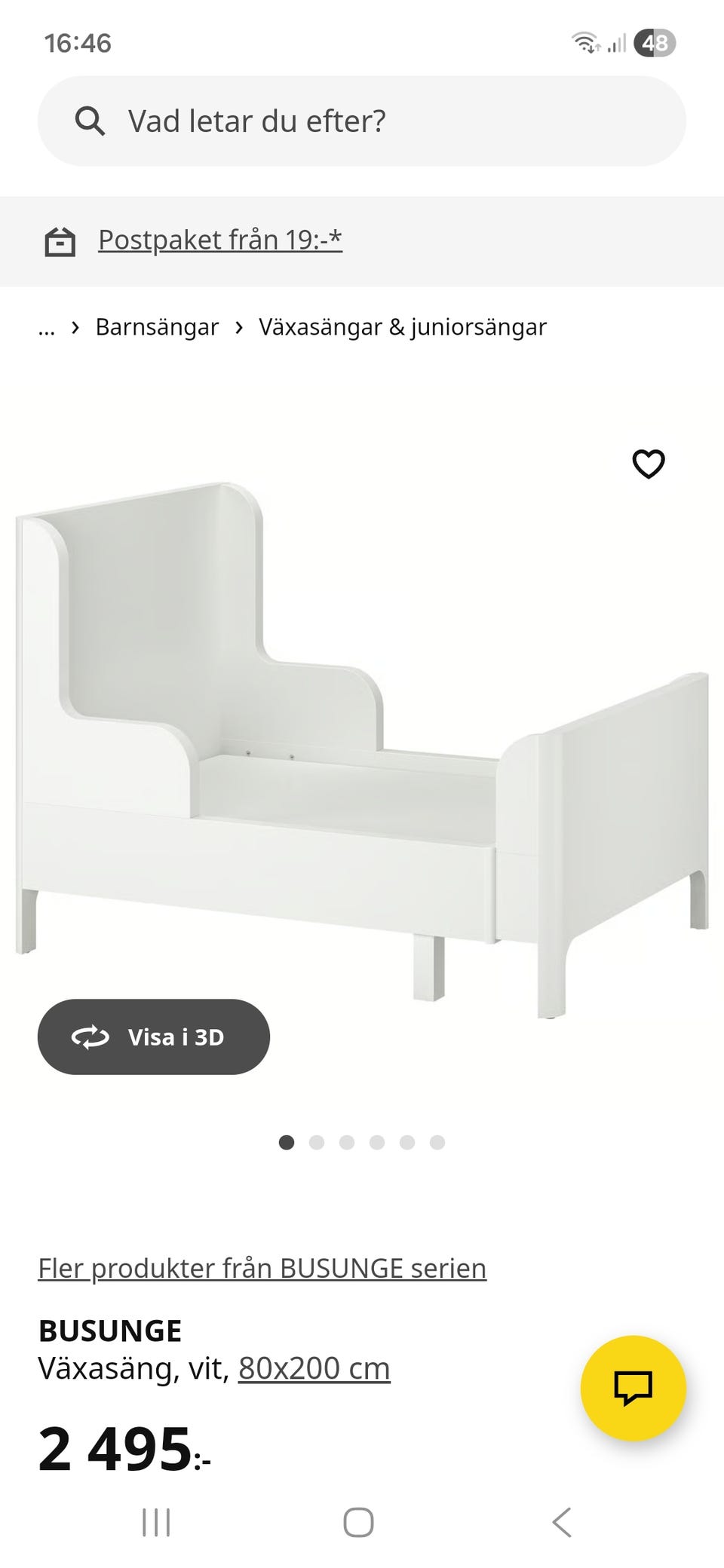The width and height of the screenshot is (724, 1568).
Task: Open the "Postpaket från 19:-*" link
Action: 220,240
